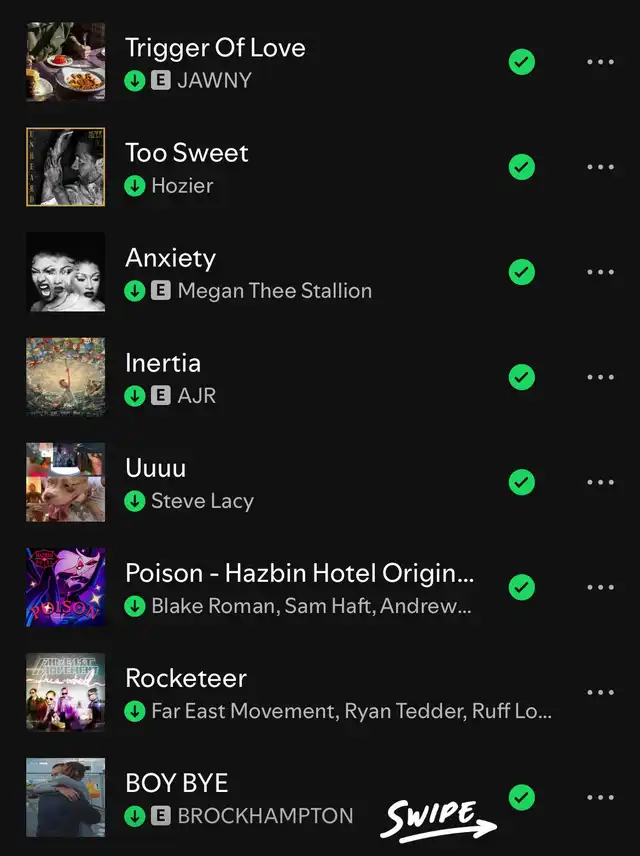The height and width of the screenshot is (856, 640).
Task: Play Rocketeer by Far East Movement
Action: [x=186, y=678]
